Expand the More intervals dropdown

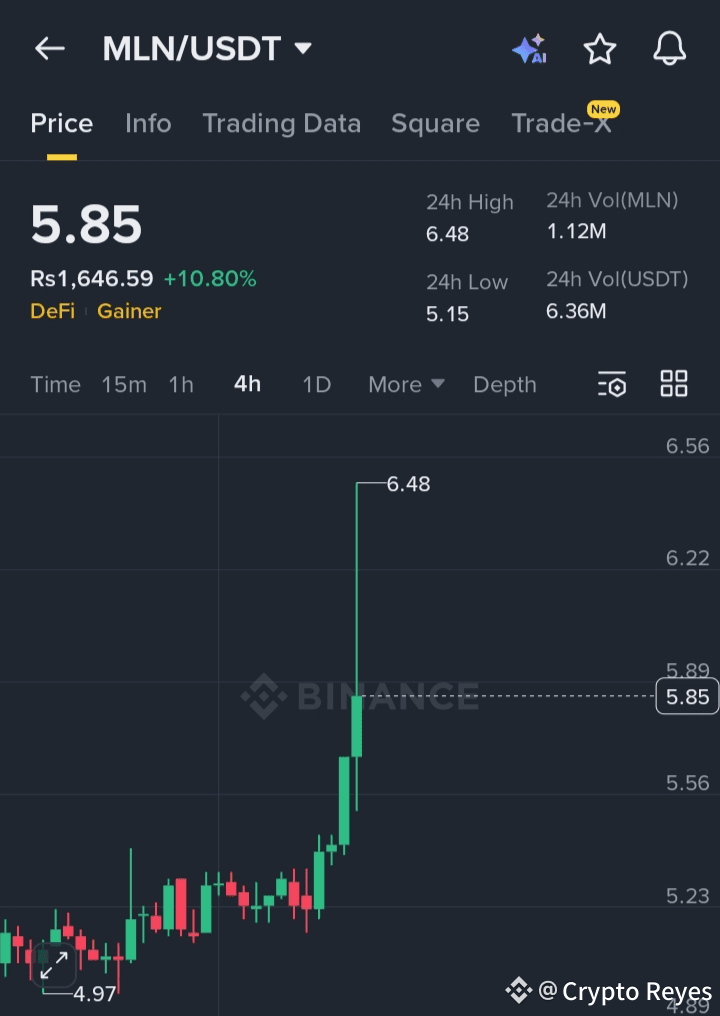click(x=406, y=384)
